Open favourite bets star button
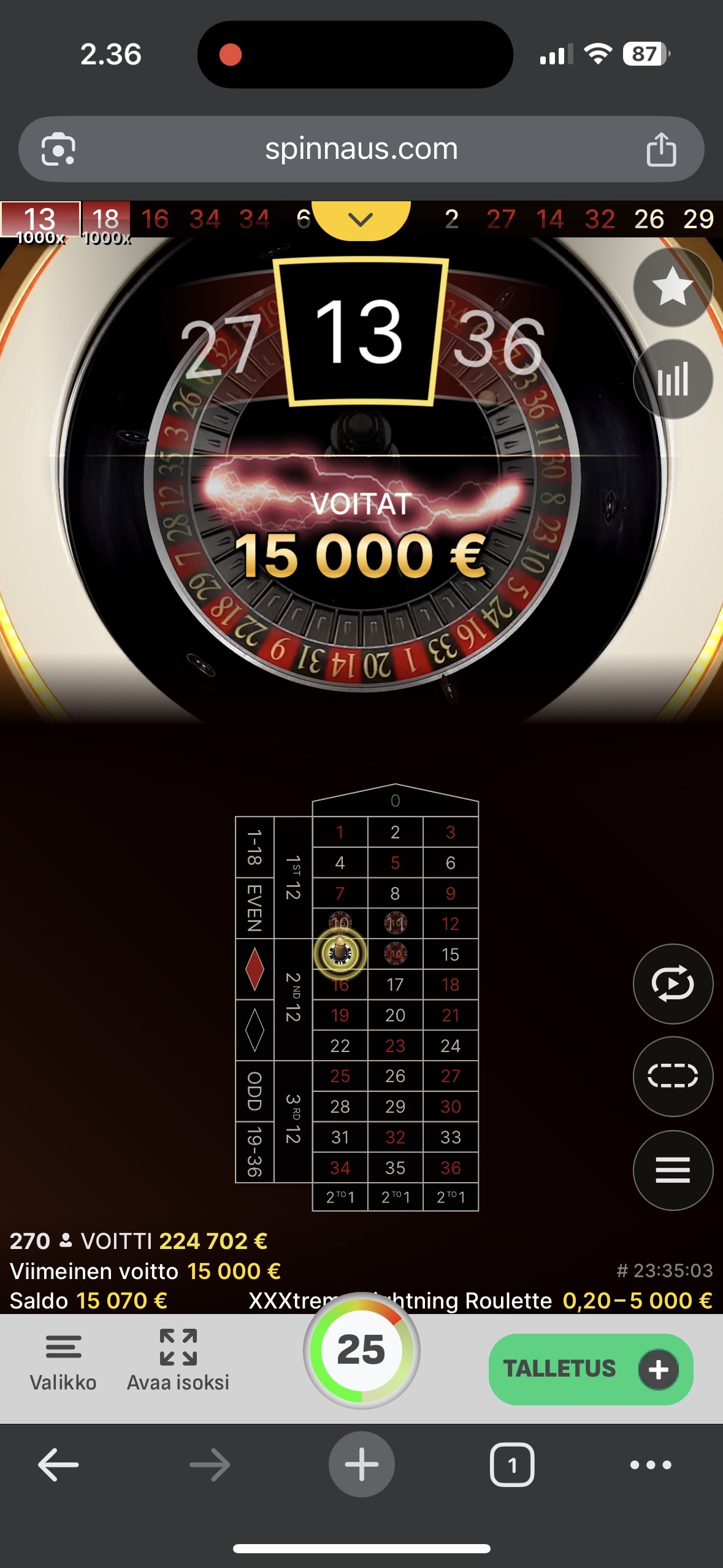This screenshot has width=723, height=1568. (672, 287)
